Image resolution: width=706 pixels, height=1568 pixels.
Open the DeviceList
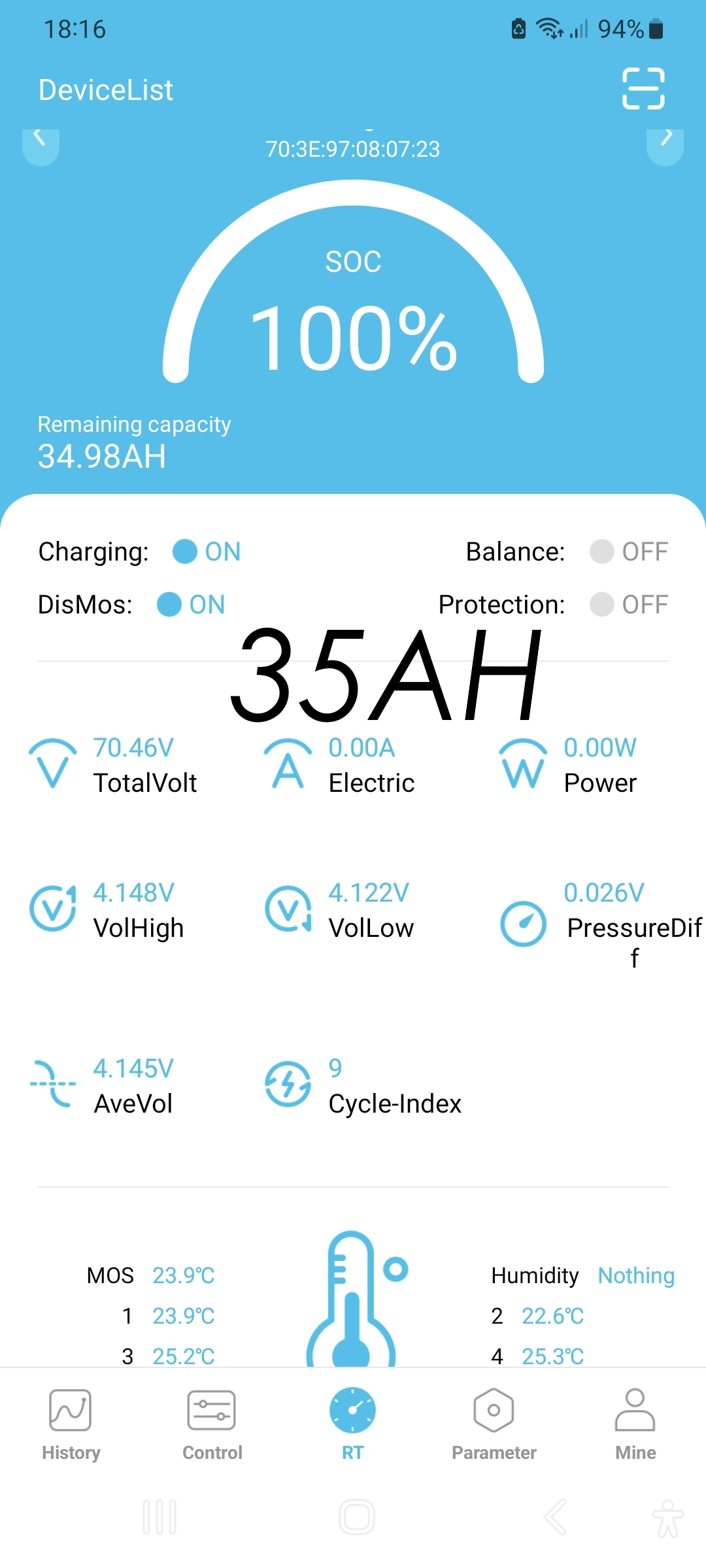coord(106,90)
